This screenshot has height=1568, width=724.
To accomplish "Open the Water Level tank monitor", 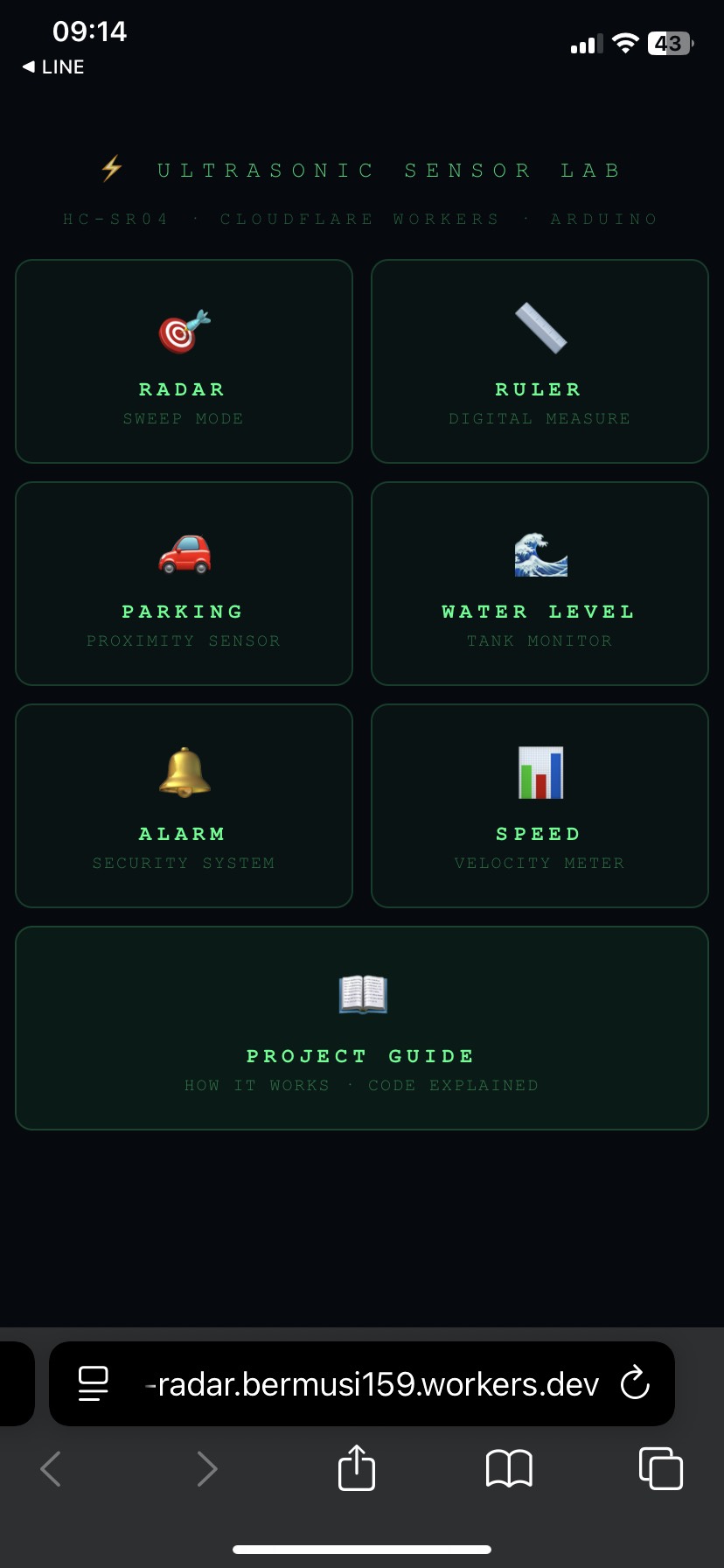I will [540, 584].
